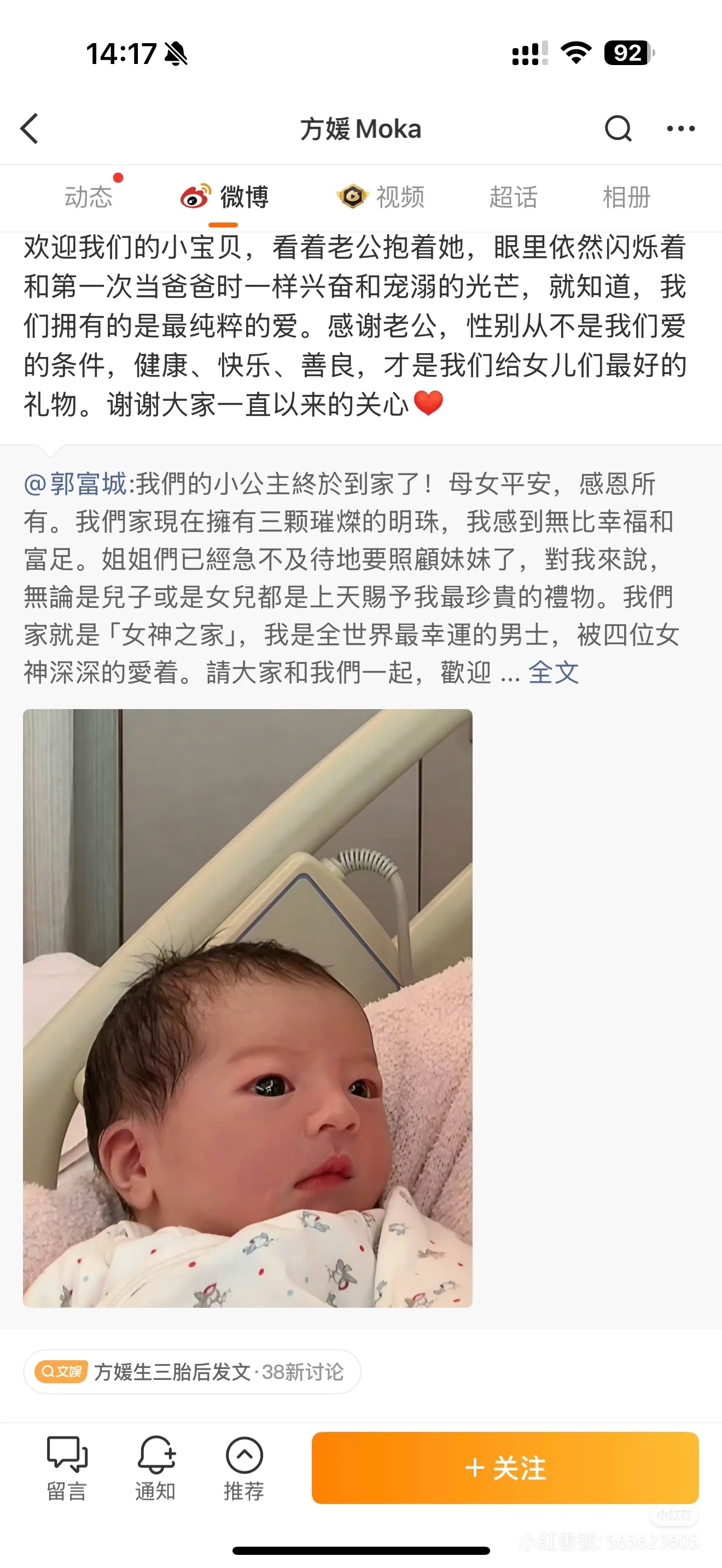
Task: Open the three-dot more options menu
Action: (x=680, y=128)
